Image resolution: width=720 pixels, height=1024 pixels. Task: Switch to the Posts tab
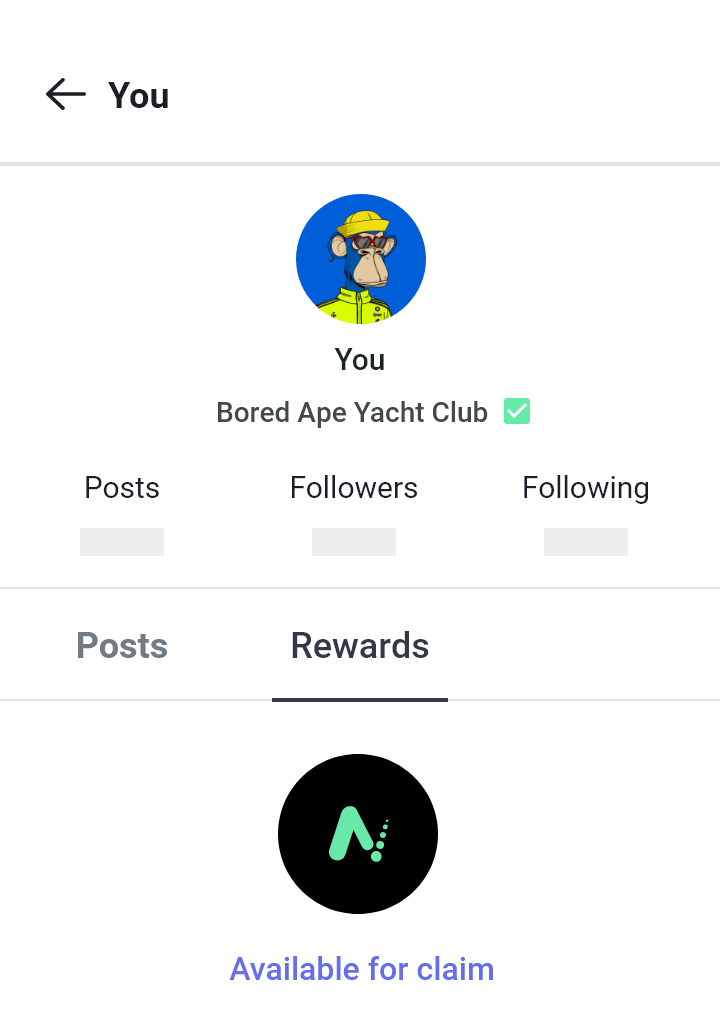tap(122, 646)
